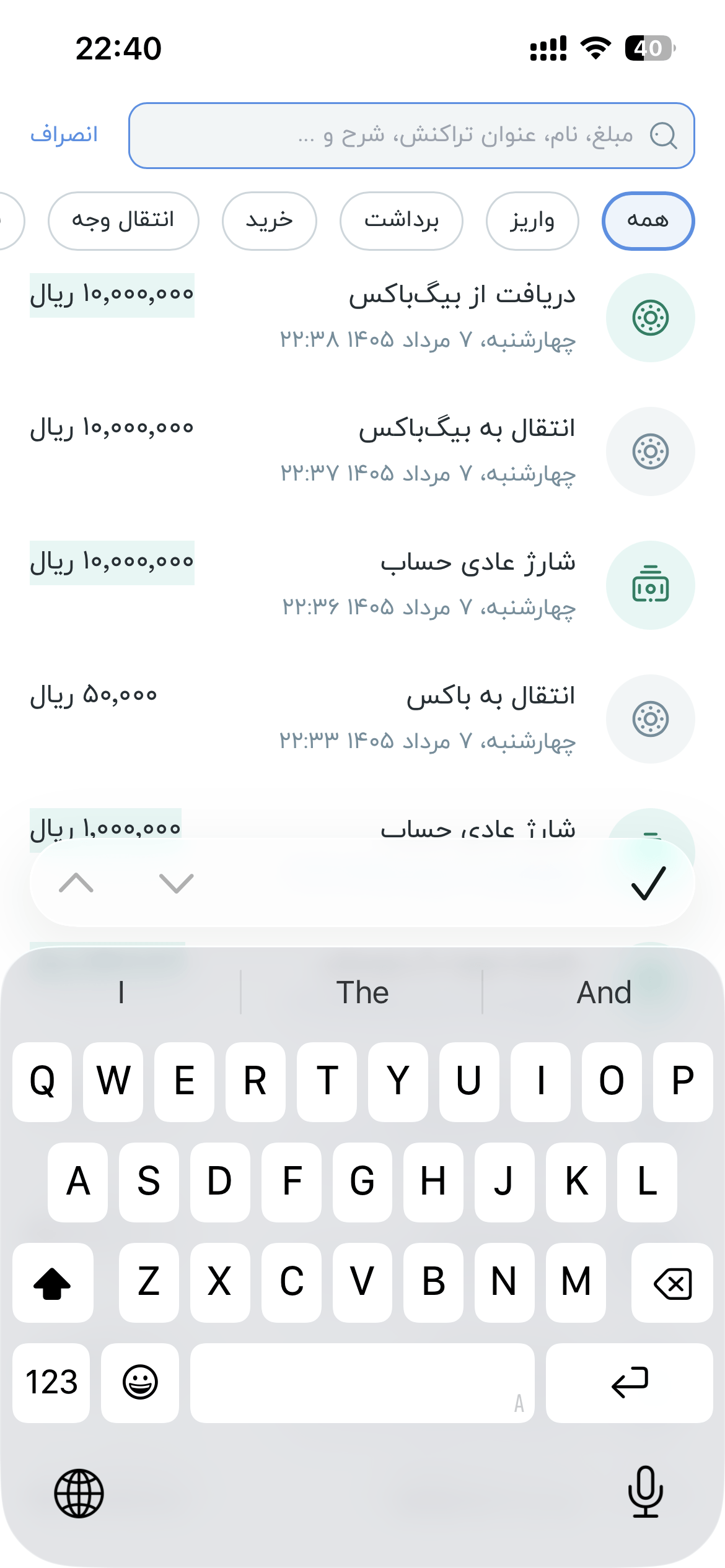The width and height of the screenshot is (725, 1568).
Task: Focus the transaction search field
Action: pos(411,136)
